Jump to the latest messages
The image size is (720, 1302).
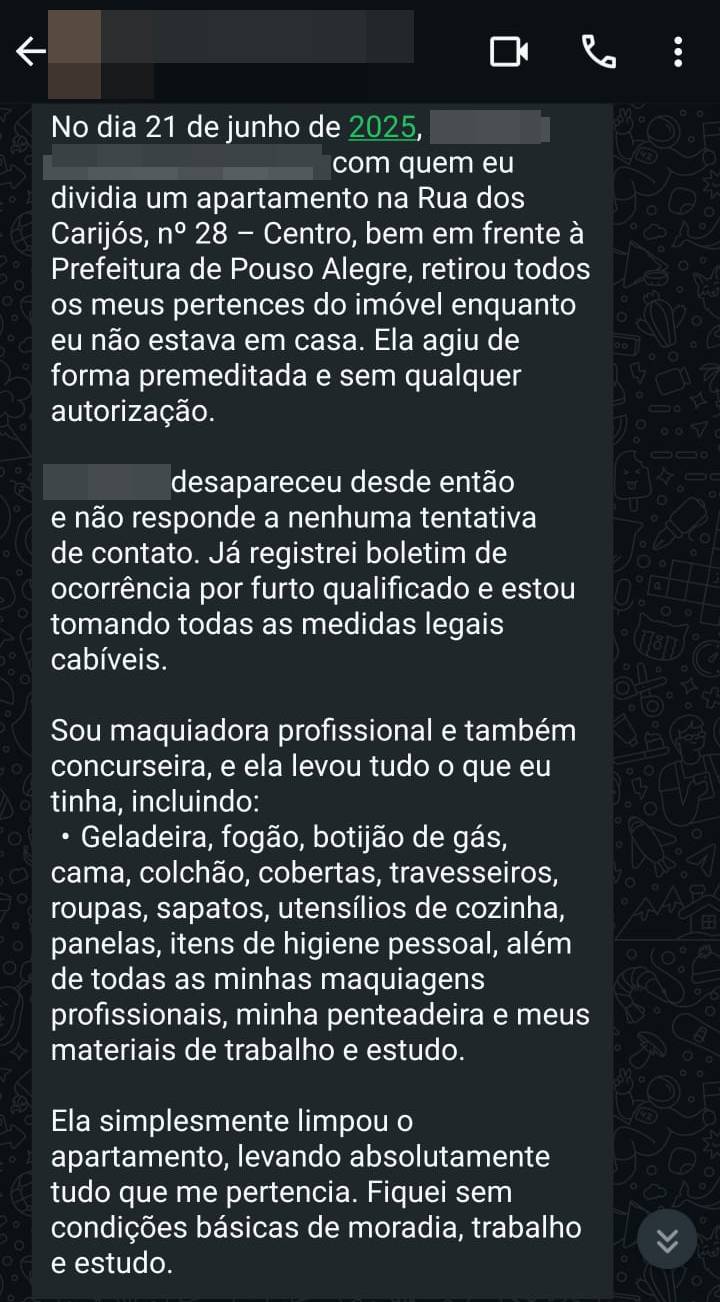[667, 1240]
